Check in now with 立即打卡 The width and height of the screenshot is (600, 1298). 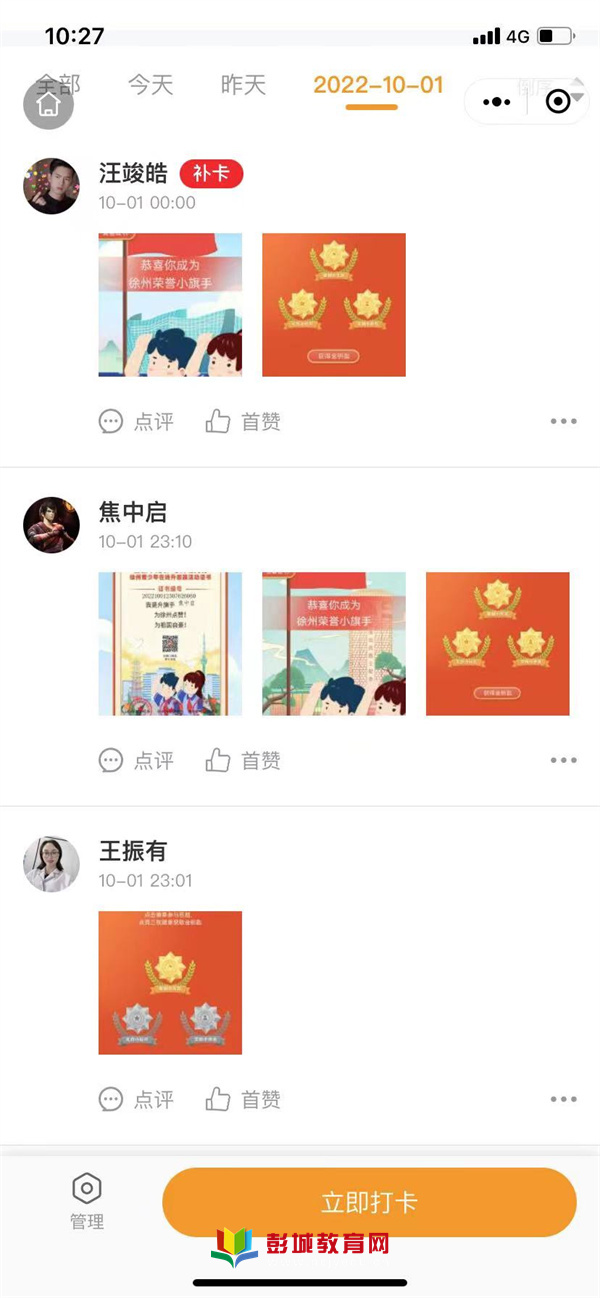tap(369, 1202)
